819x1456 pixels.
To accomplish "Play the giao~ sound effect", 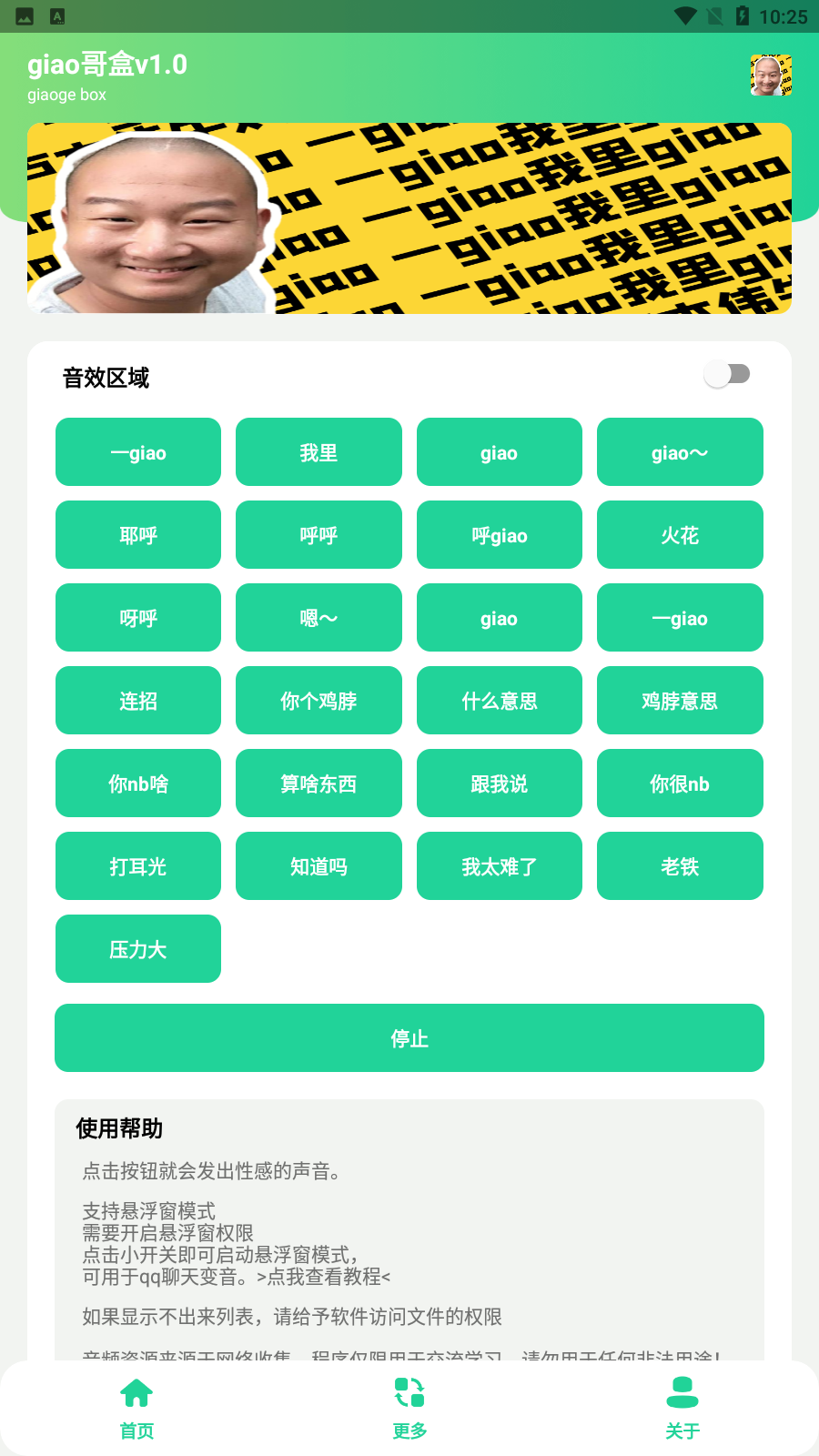I will 680,452.
